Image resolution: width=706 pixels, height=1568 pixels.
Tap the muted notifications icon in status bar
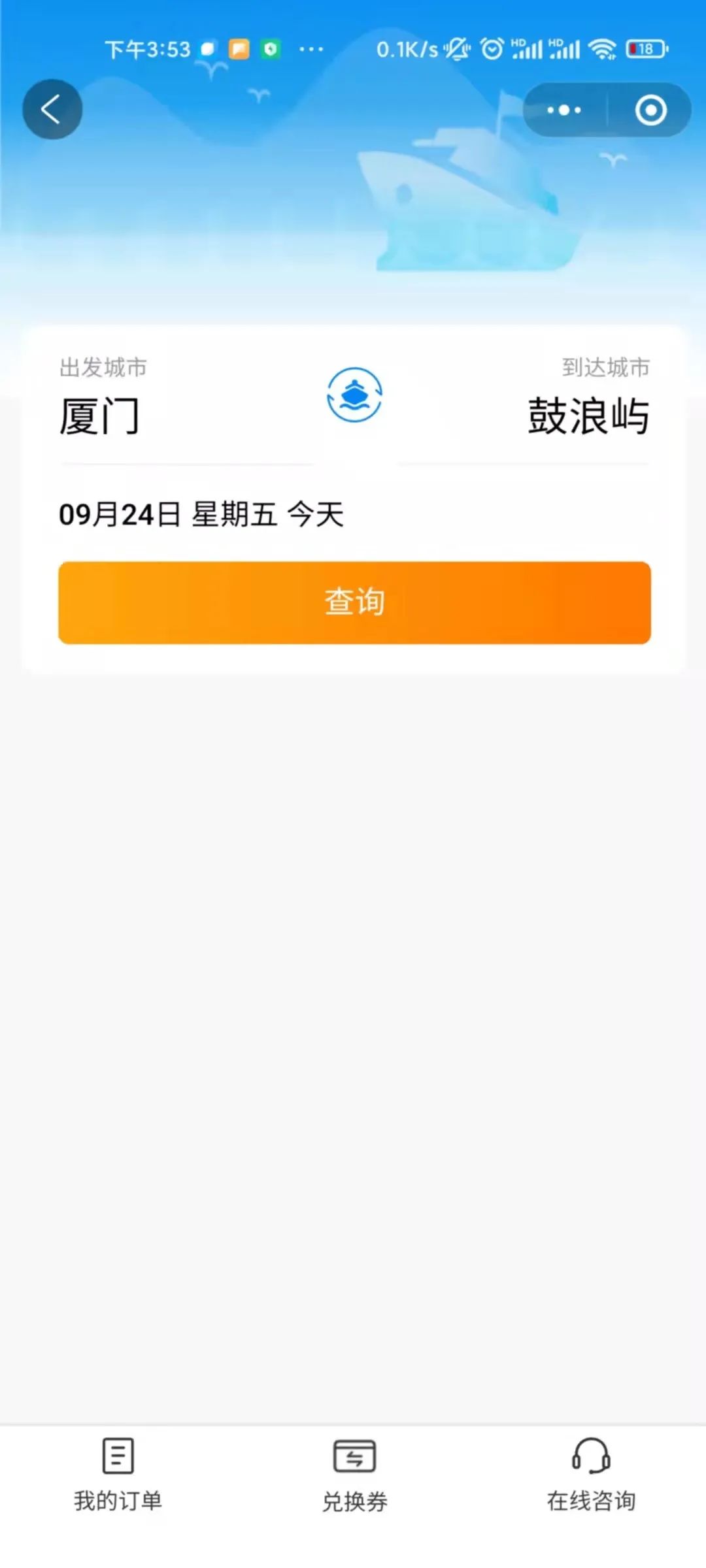click(456, 49)
